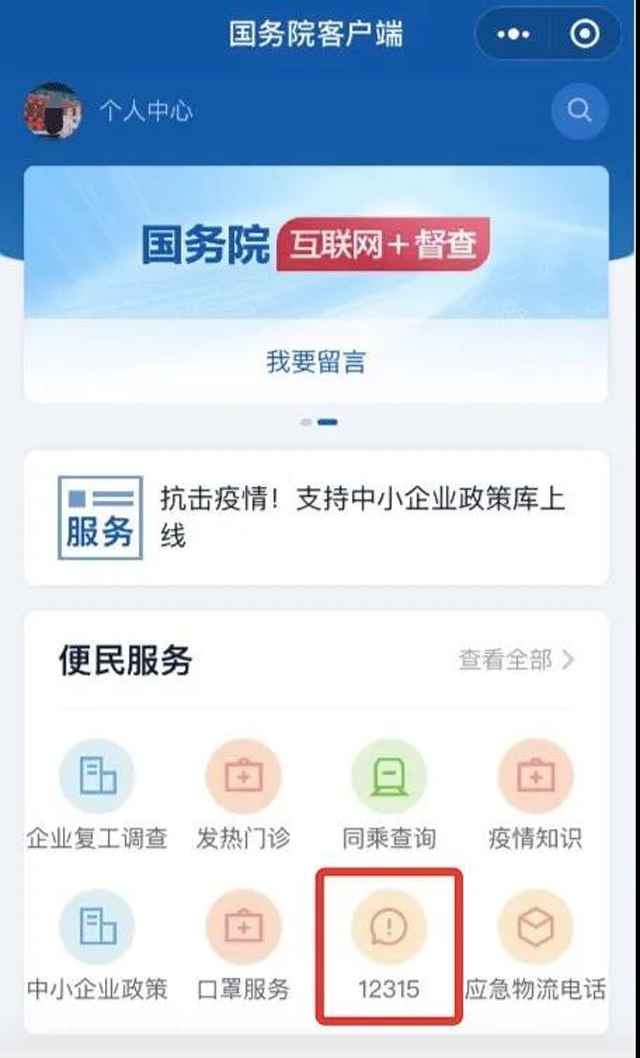640x1058 pixels.
Task: Tap the banner page indicator dots
Action: pyautogui.click(x=318, y=422)
